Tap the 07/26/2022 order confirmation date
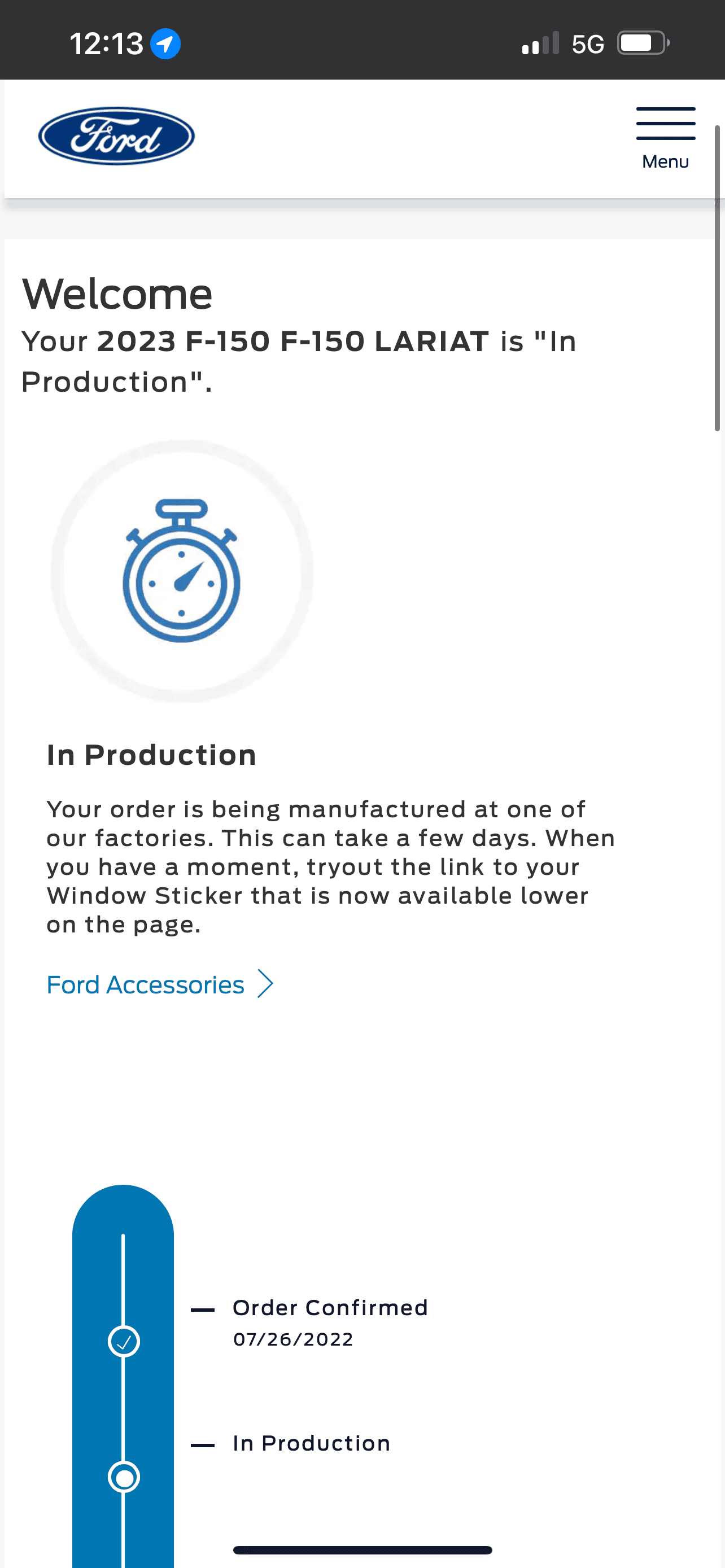This screenshot has width=725, height=1568. tap(294, 1339)
